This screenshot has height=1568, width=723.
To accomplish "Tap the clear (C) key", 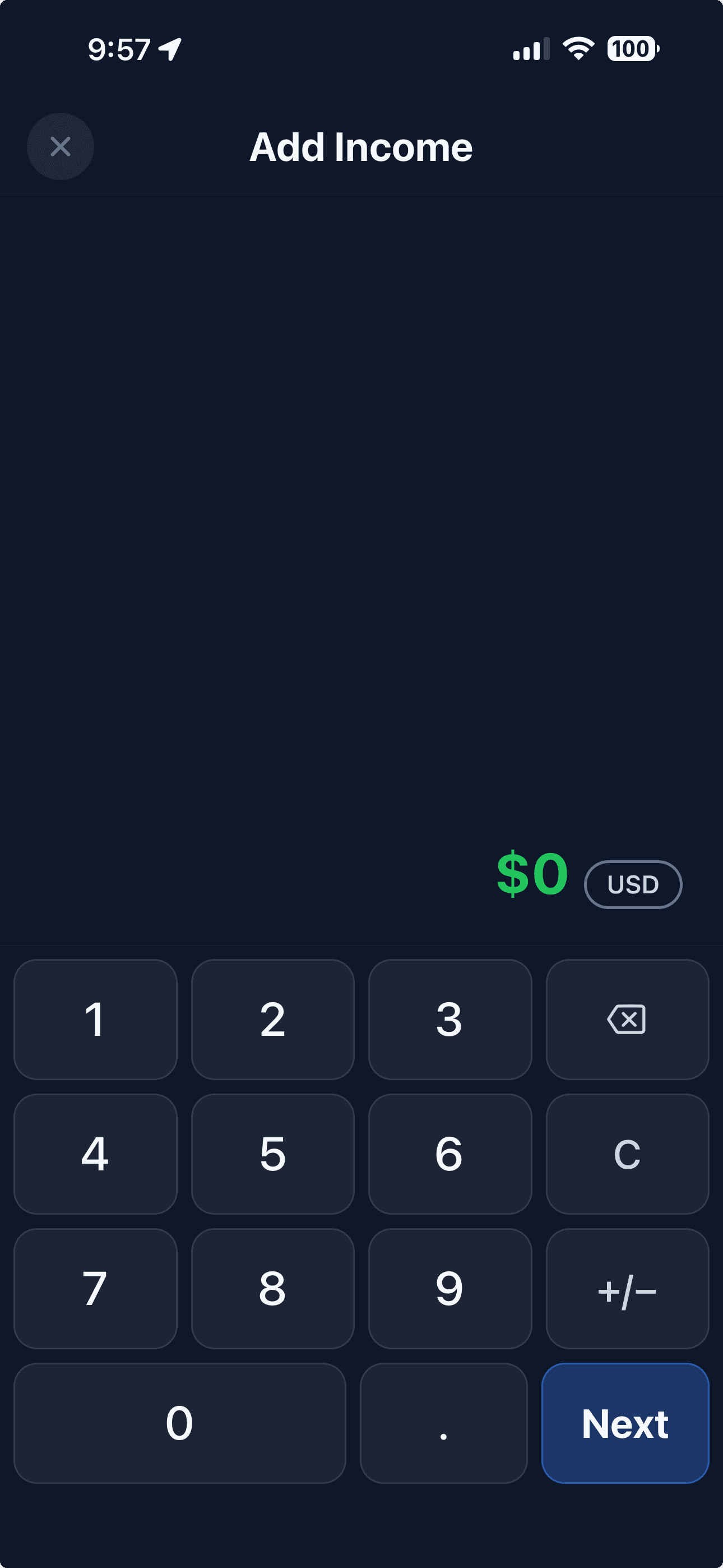I will click(626, 1155).
